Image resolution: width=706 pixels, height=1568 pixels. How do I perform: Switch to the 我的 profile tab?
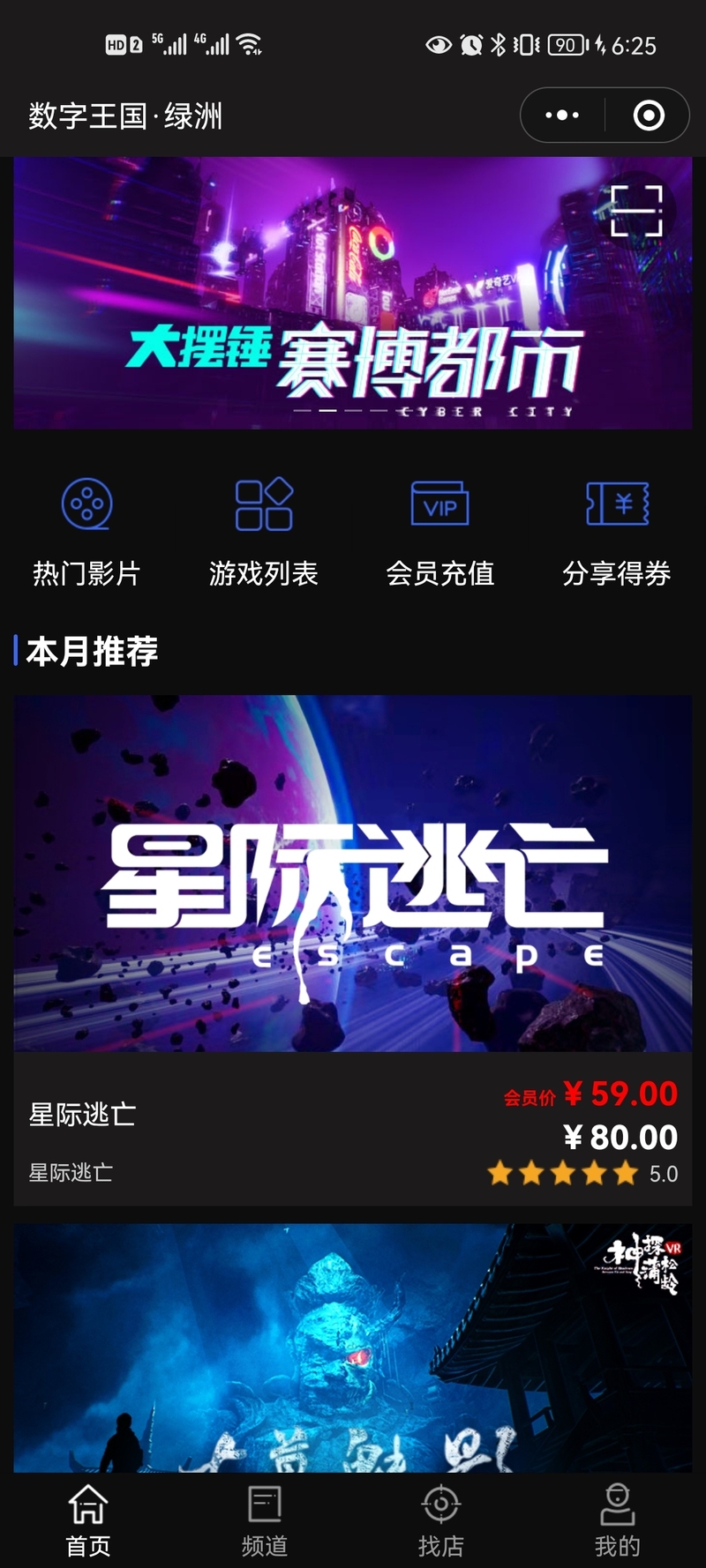click(617, 1520)
